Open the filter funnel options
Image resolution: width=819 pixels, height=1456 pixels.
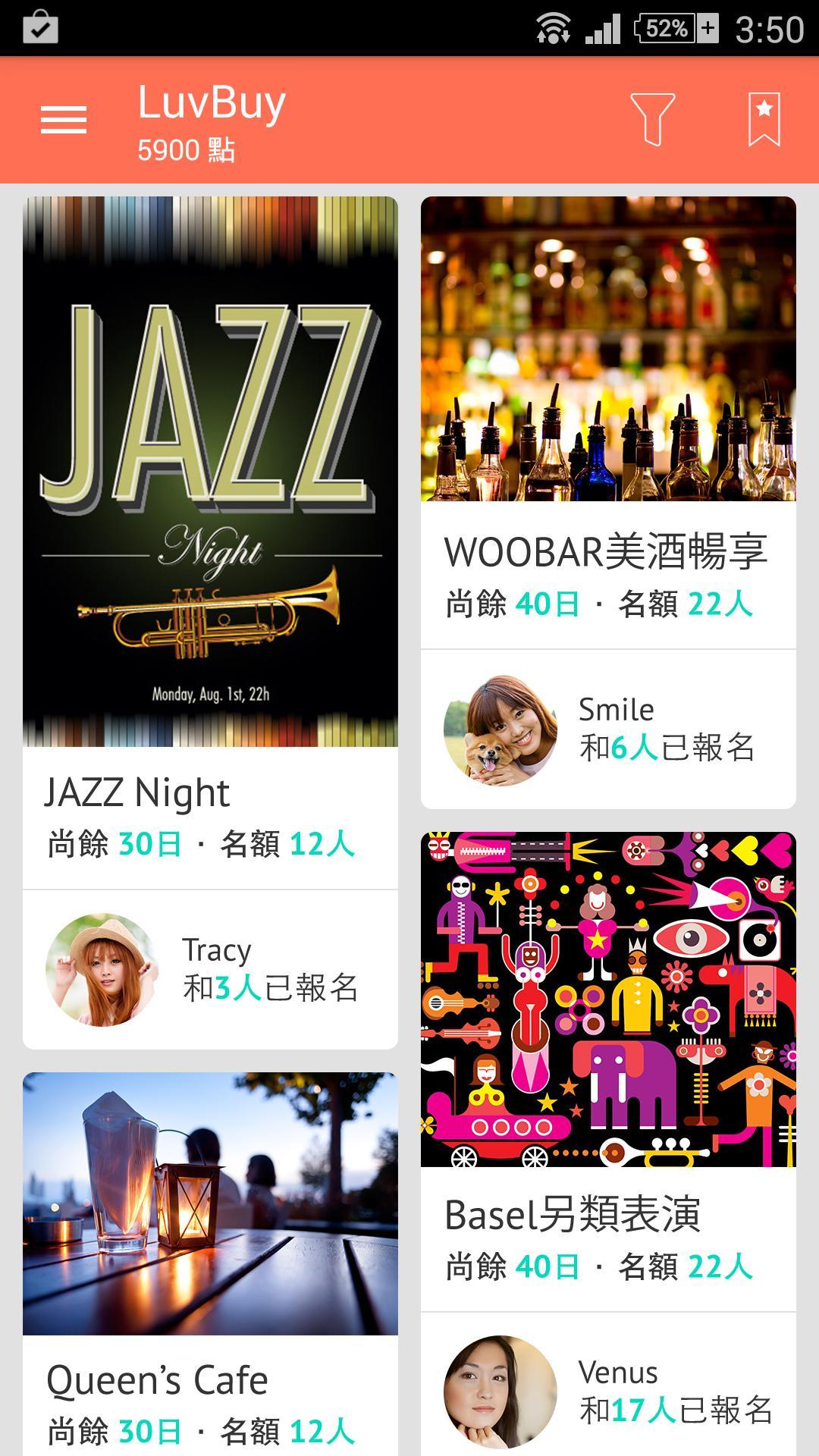click(652, 119)
